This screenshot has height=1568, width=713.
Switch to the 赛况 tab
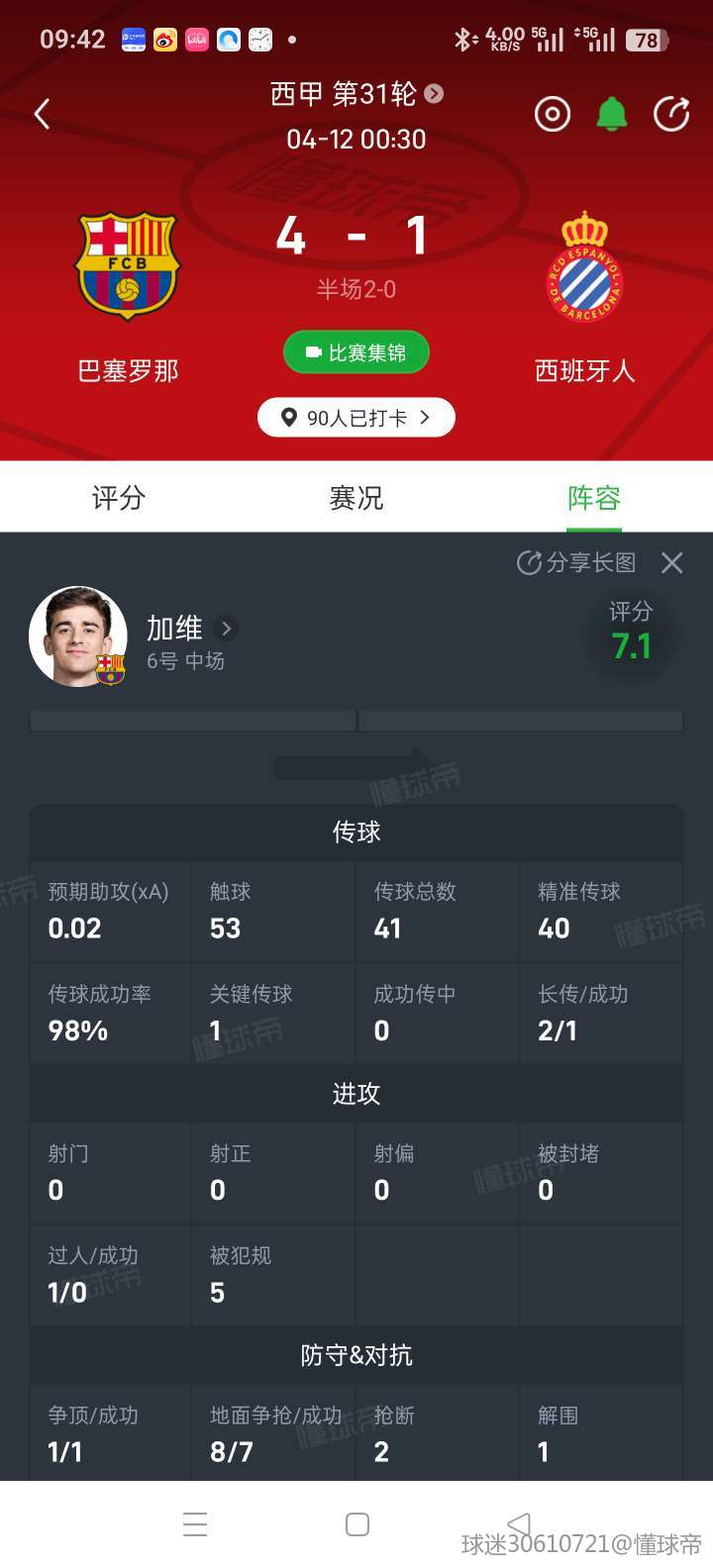tap(356, 498)
